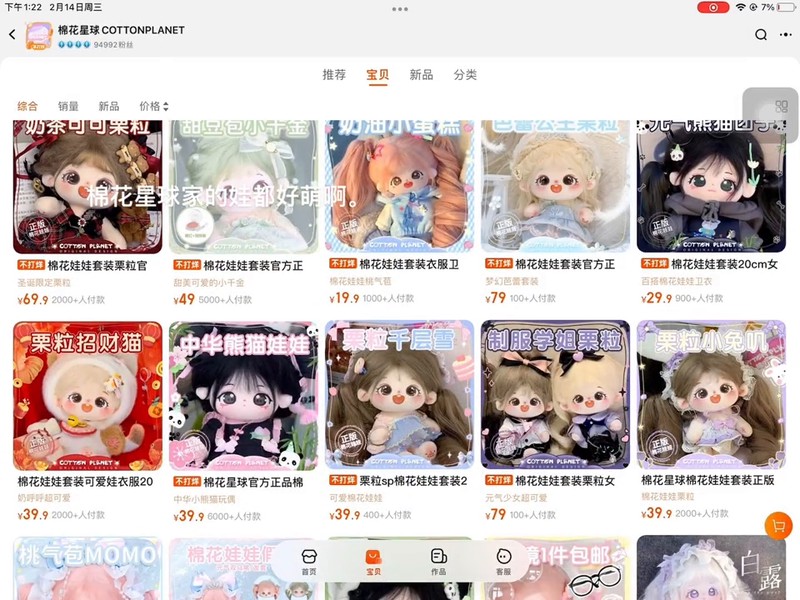Open the 栗粒千层雪 product card
This screenshot has height=600, width=800.
coord(399,395)
